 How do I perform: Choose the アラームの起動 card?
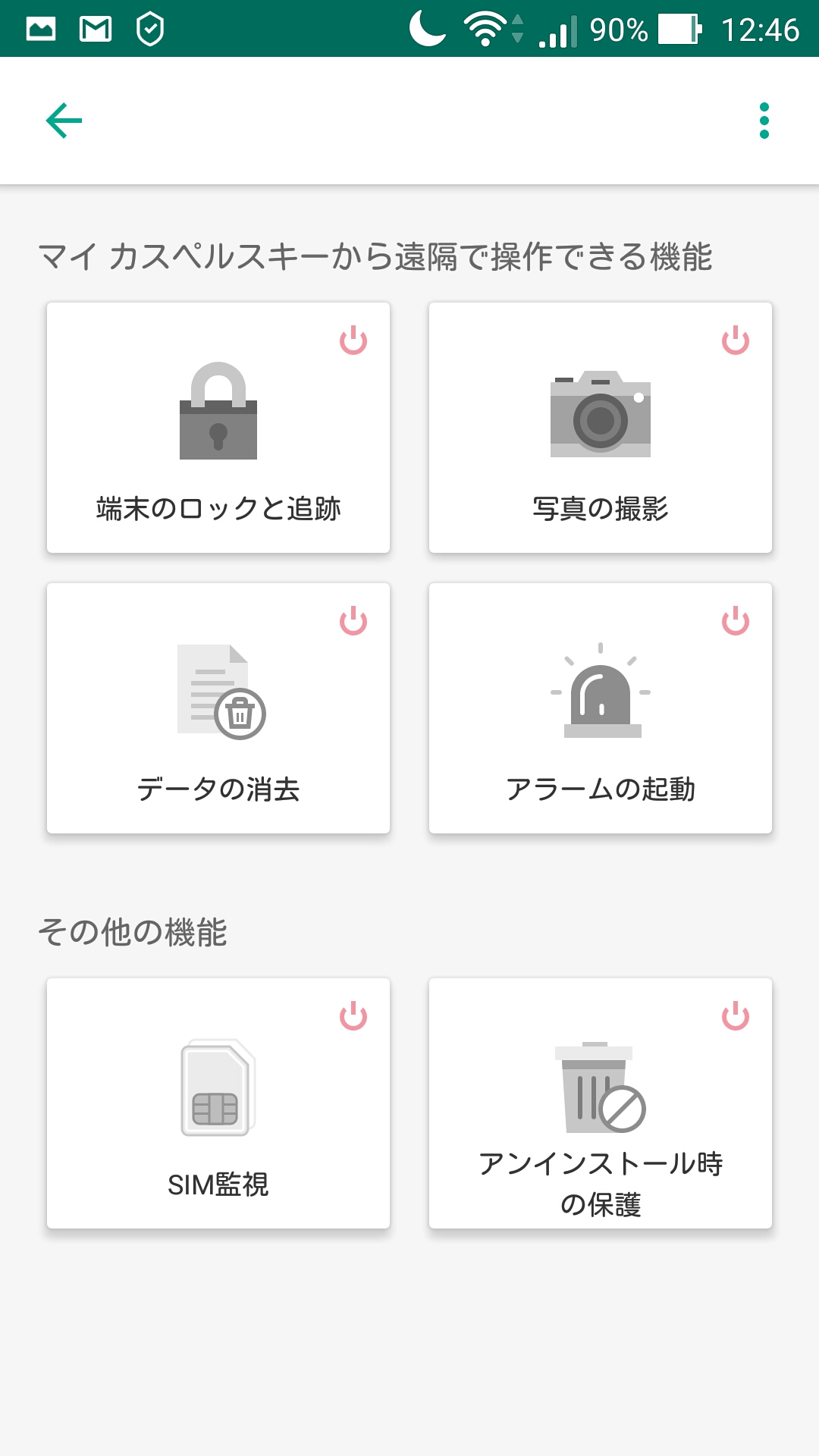pyautogui.click(x=601, y=708)
